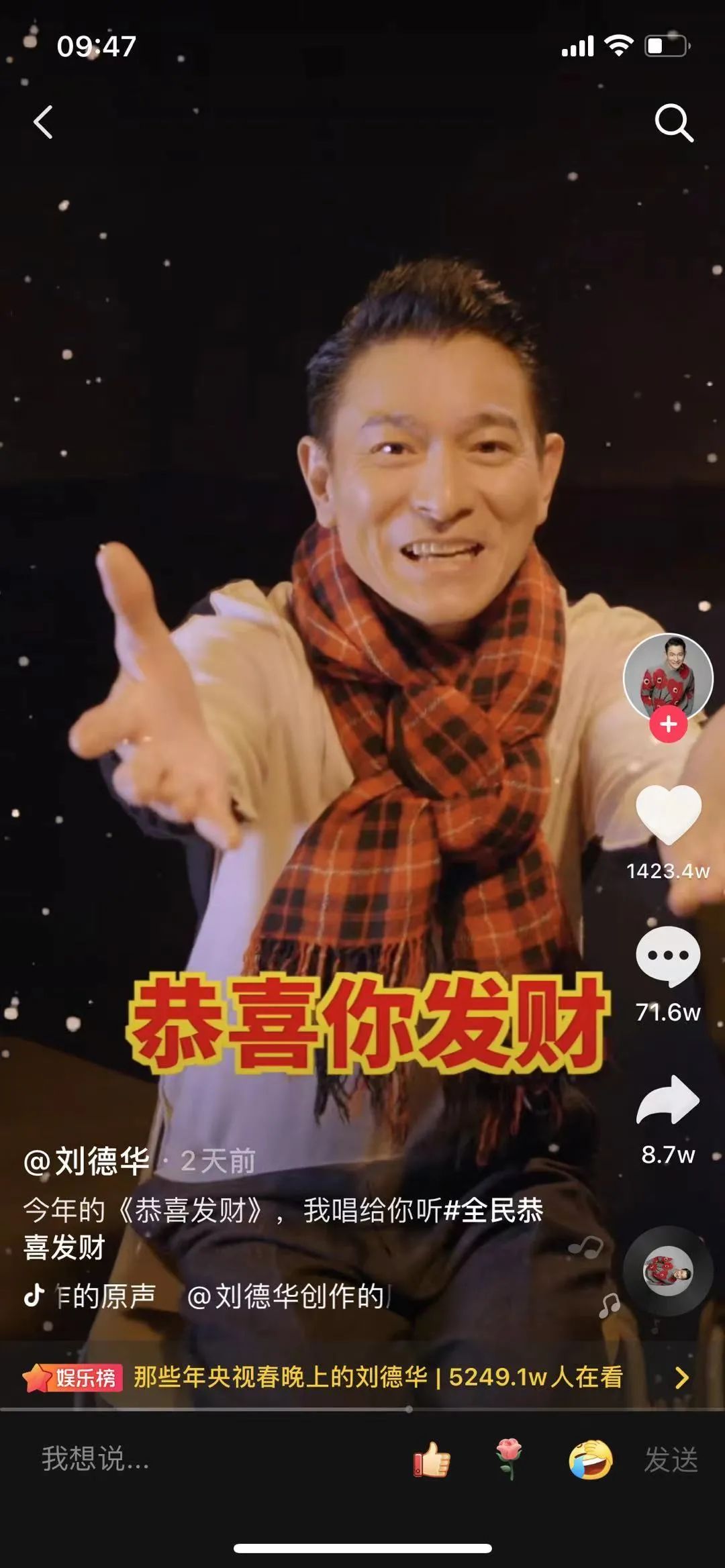The height and width of the screenshot is (1568, 725).
Task: Open the original sound by @刘德华
Action: point(222,1296)
